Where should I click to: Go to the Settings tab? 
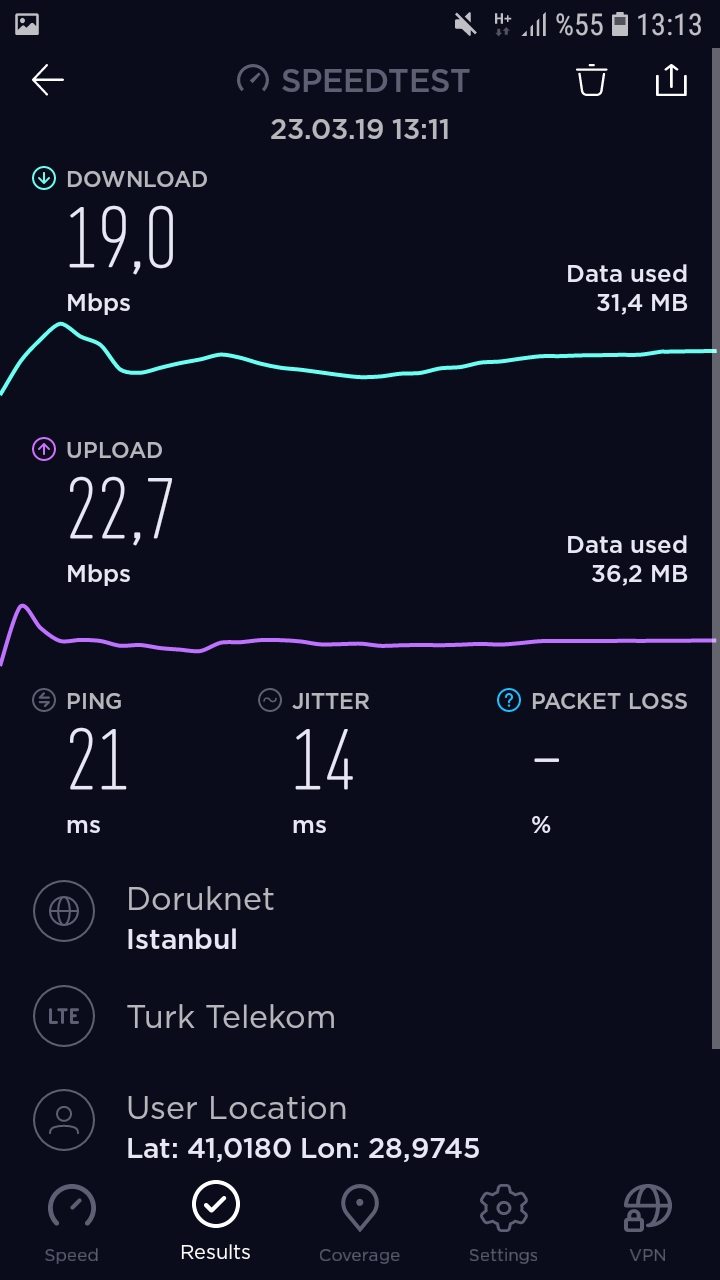coord(503,1223)
